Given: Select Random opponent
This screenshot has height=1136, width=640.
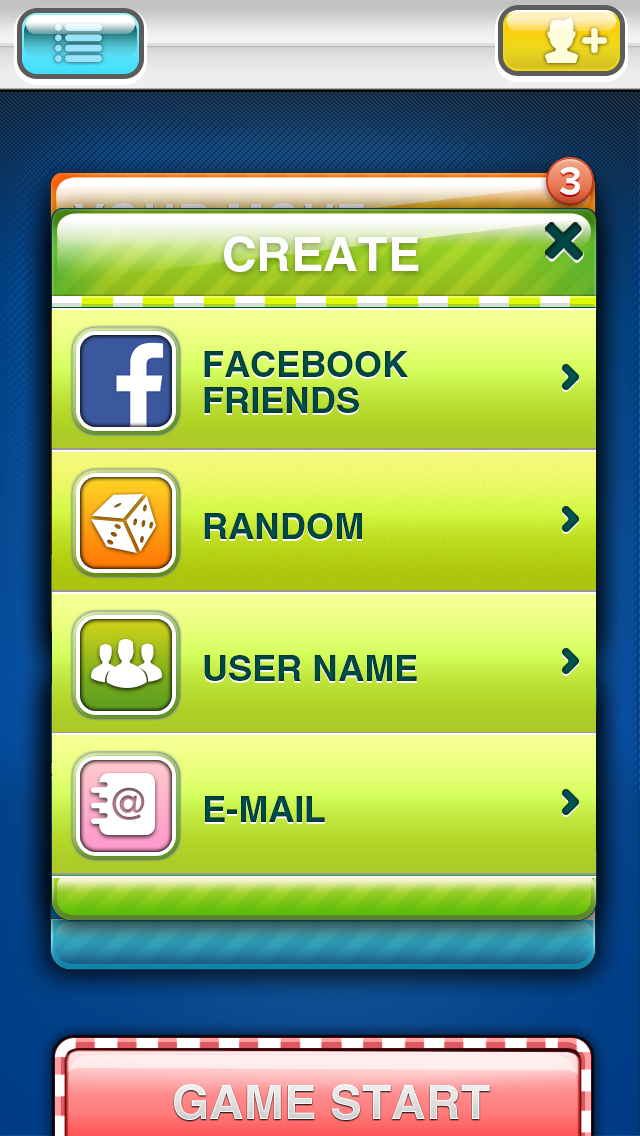Looking at the screenshot, I should pos(323,522).
